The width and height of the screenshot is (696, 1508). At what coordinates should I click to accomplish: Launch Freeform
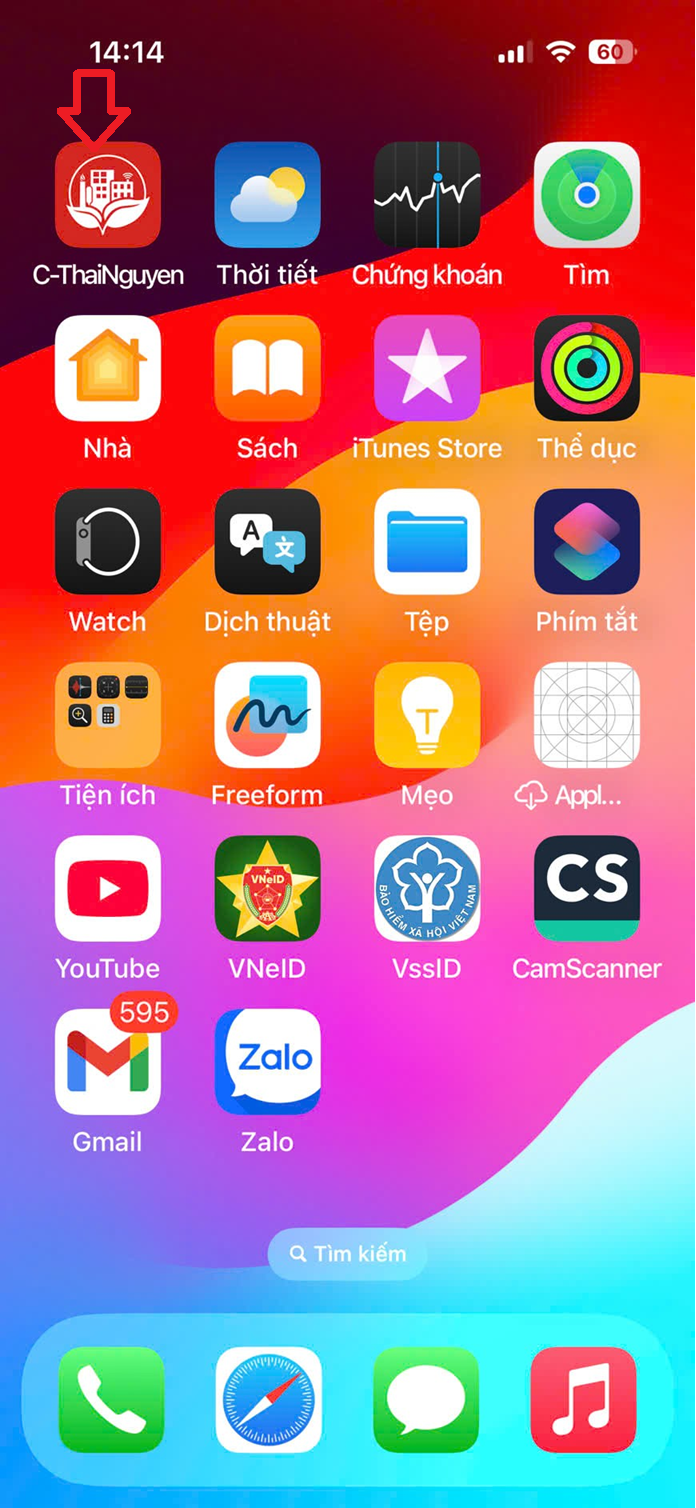267,714
